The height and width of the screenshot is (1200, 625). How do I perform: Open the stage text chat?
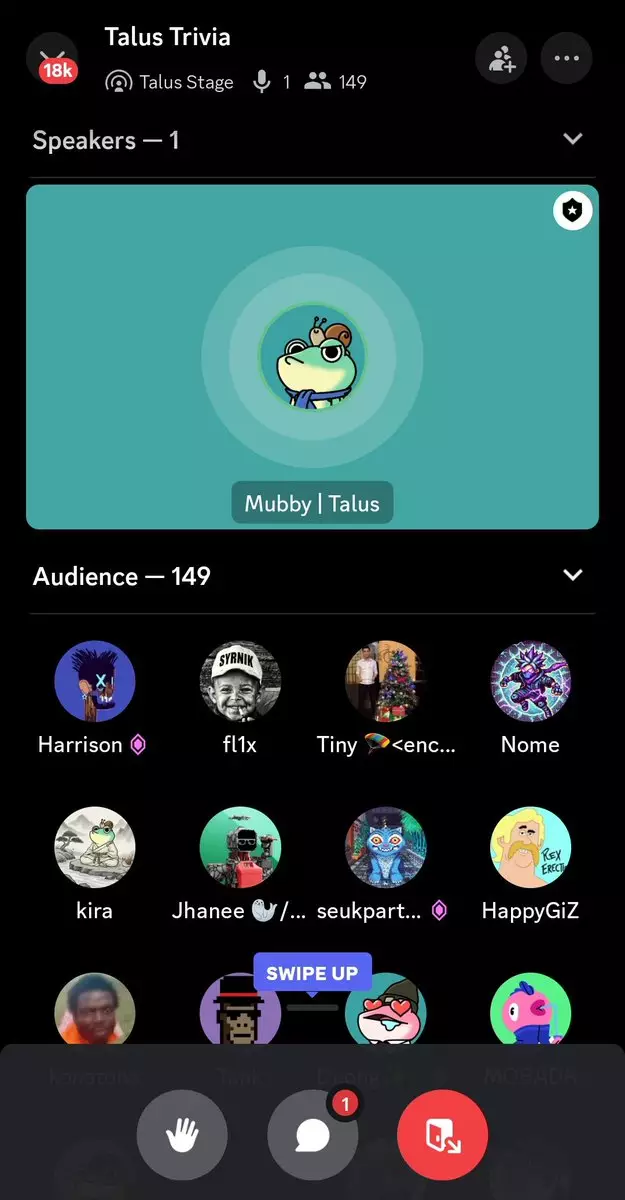tap(313, 1135)
